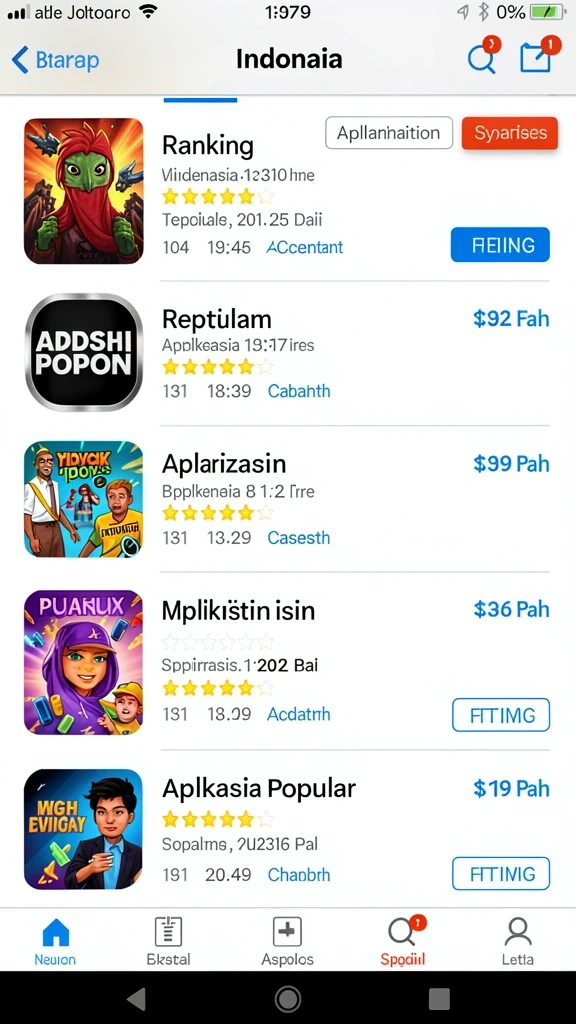The width and height of the screenshot is (576, 1024).
Task: Switch to the Aspolos tab
Action: pos(287,941)
